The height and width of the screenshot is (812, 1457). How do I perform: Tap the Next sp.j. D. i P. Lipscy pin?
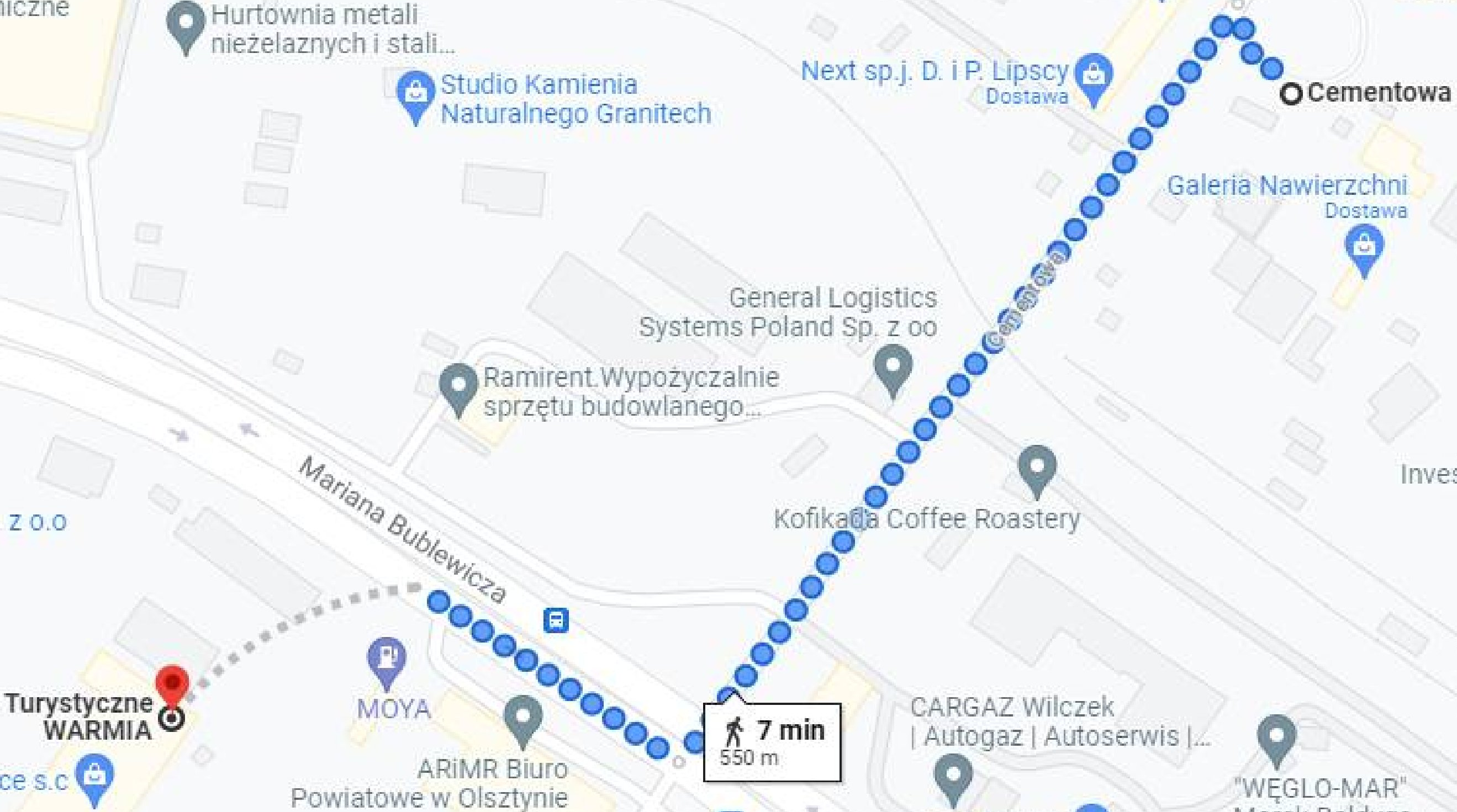[x=1094, y=77]
